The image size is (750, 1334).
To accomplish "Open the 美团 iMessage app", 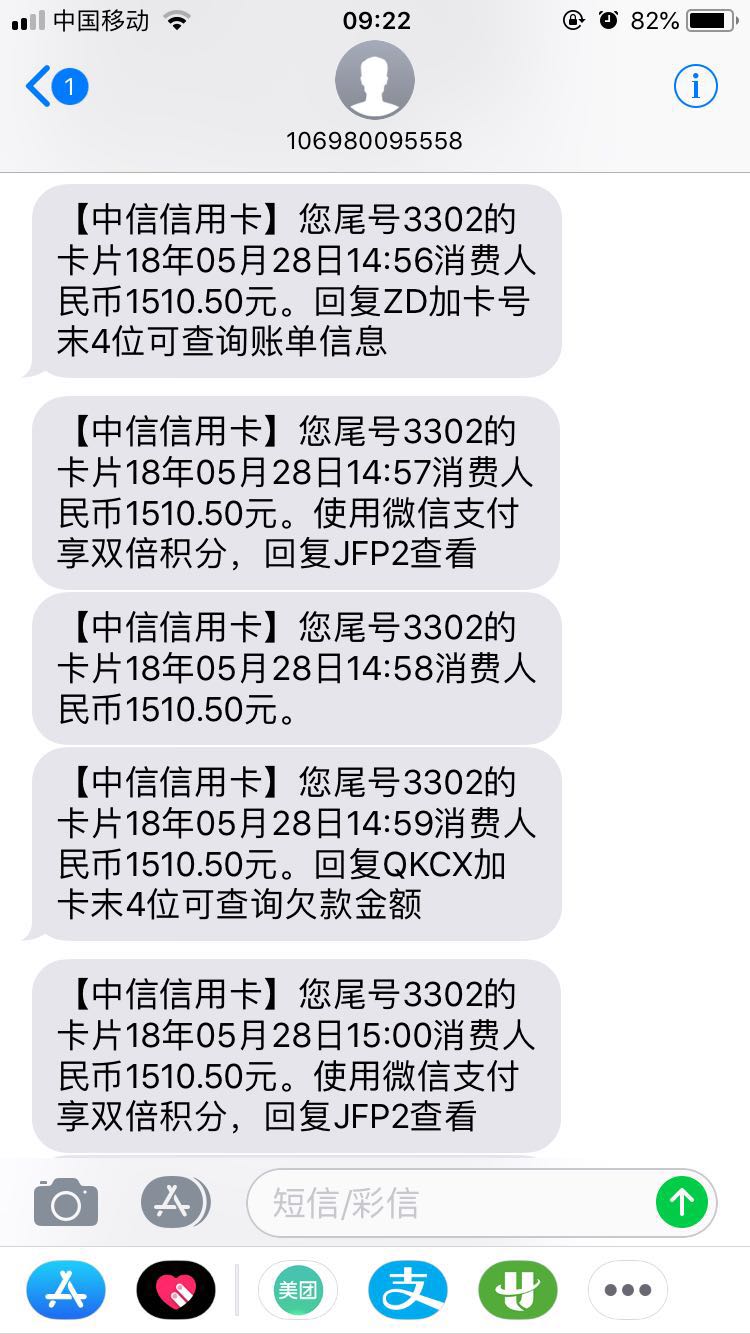I will [297, 1290].
